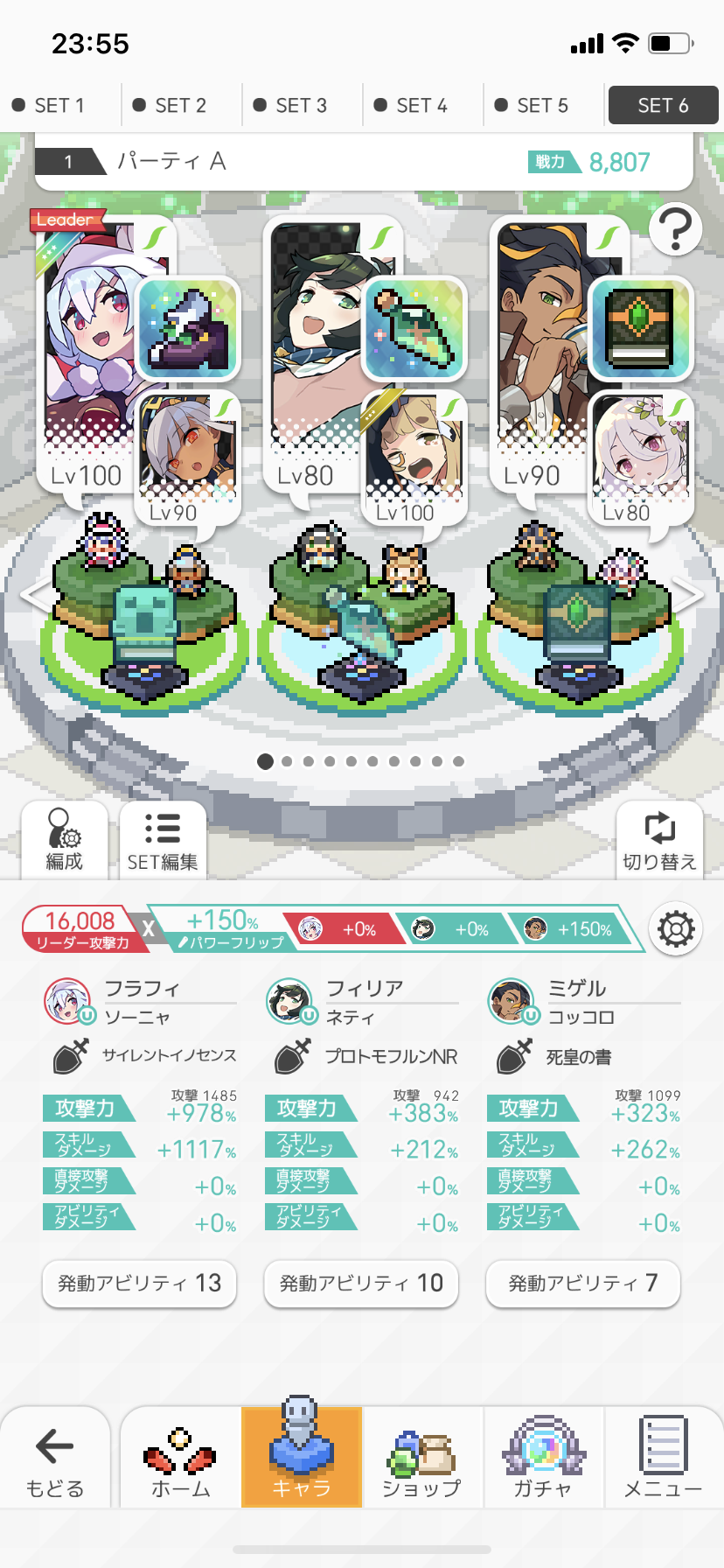Open the question mark help icon
The image size is (724, 1568).
point(675,229)
